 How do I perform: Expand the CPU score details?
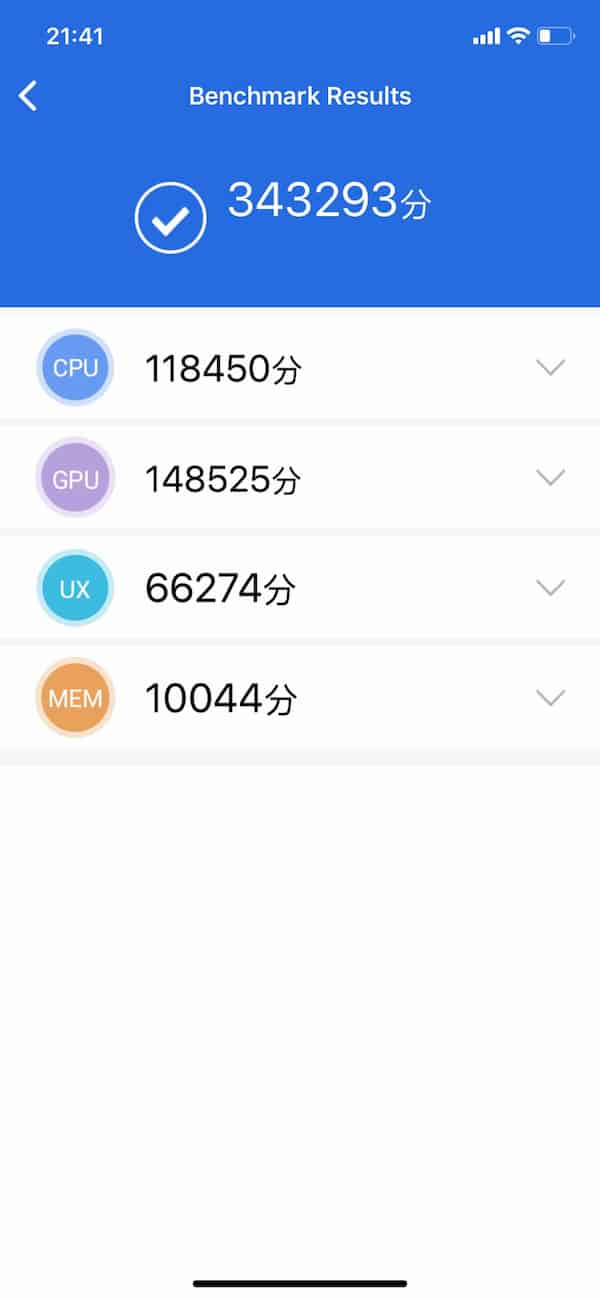[550, 367]
